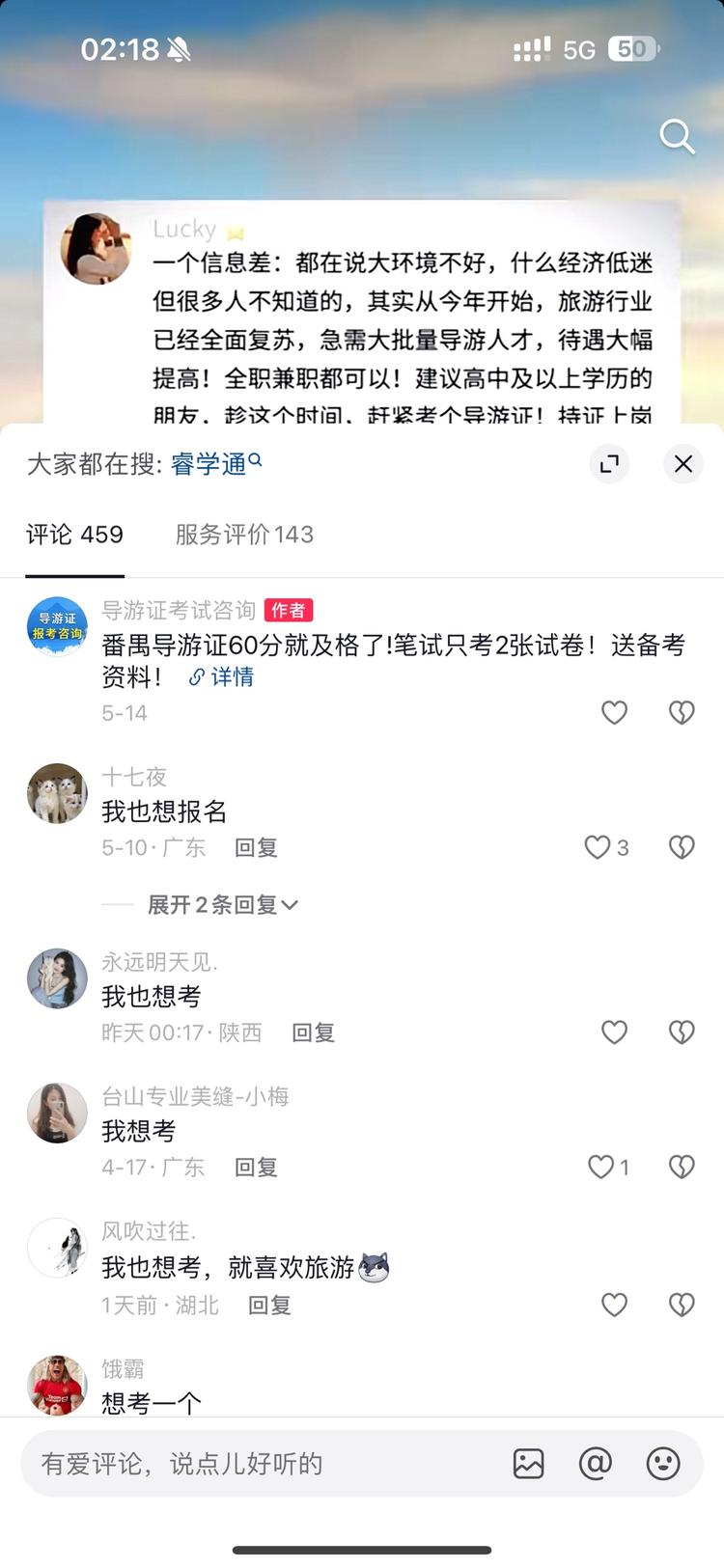This screenshot has height=1568, width=724.
Task: Open the emoji picker icon
Action: tap(662, 1463)
